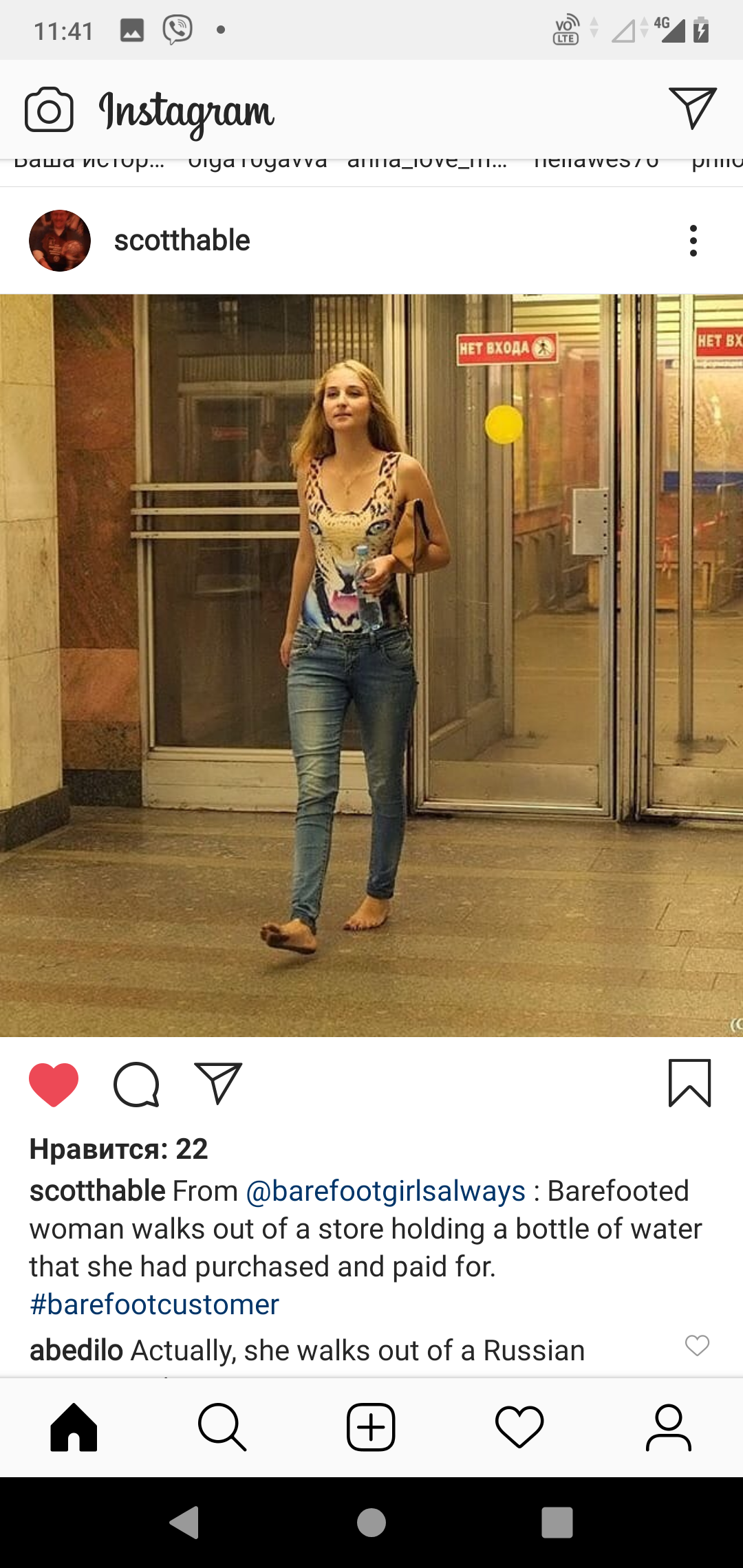Open the Activity heart tab
The width and height of the screenshot is (743, 1568).
(x=519, y=1428)
